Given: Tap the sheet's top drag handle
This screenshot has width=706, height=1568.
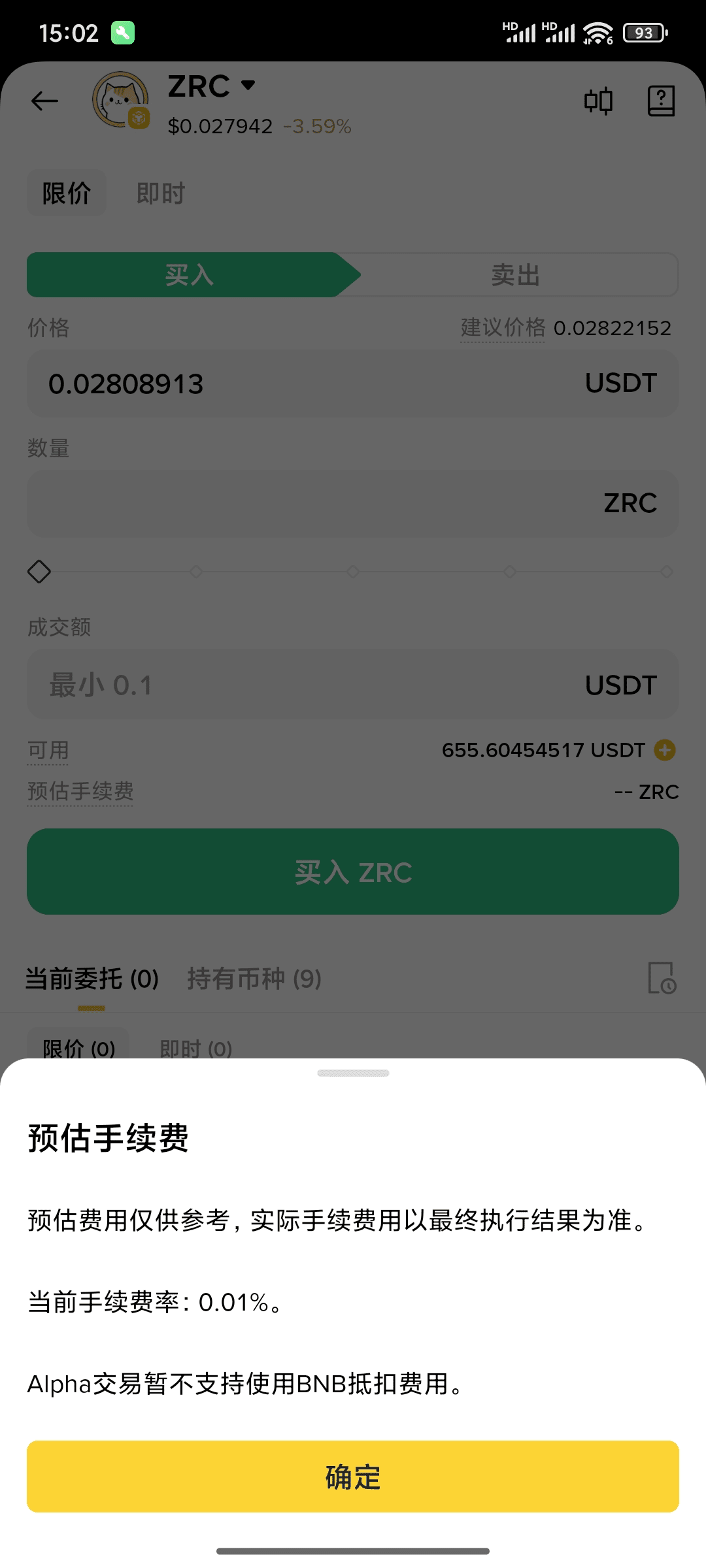Looking at the screenshot, I should 353,1073.
